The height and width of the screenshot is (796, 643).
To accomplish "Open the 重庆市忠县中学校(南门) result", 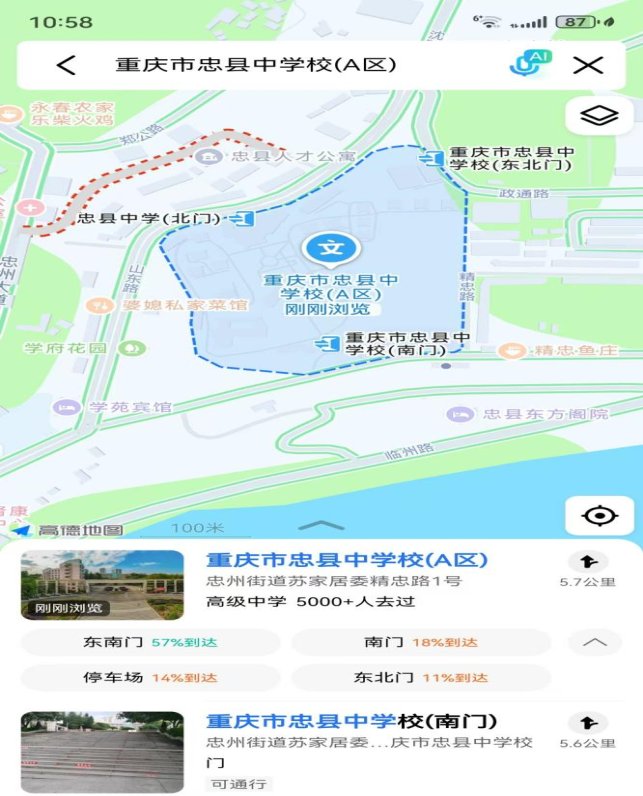I will tap(351, 721).
